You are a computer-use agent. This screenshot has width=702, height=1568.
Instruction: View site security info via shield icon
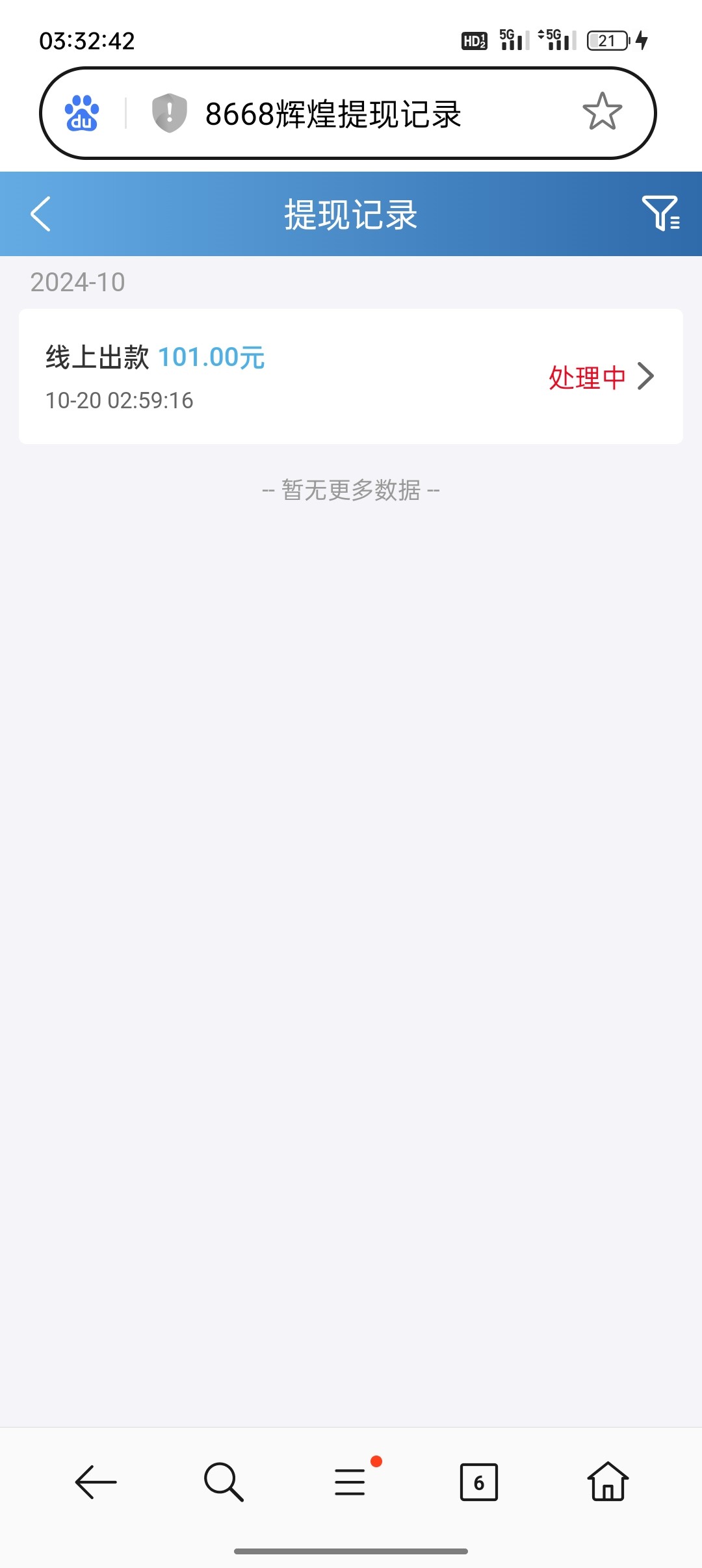point(169,113)
